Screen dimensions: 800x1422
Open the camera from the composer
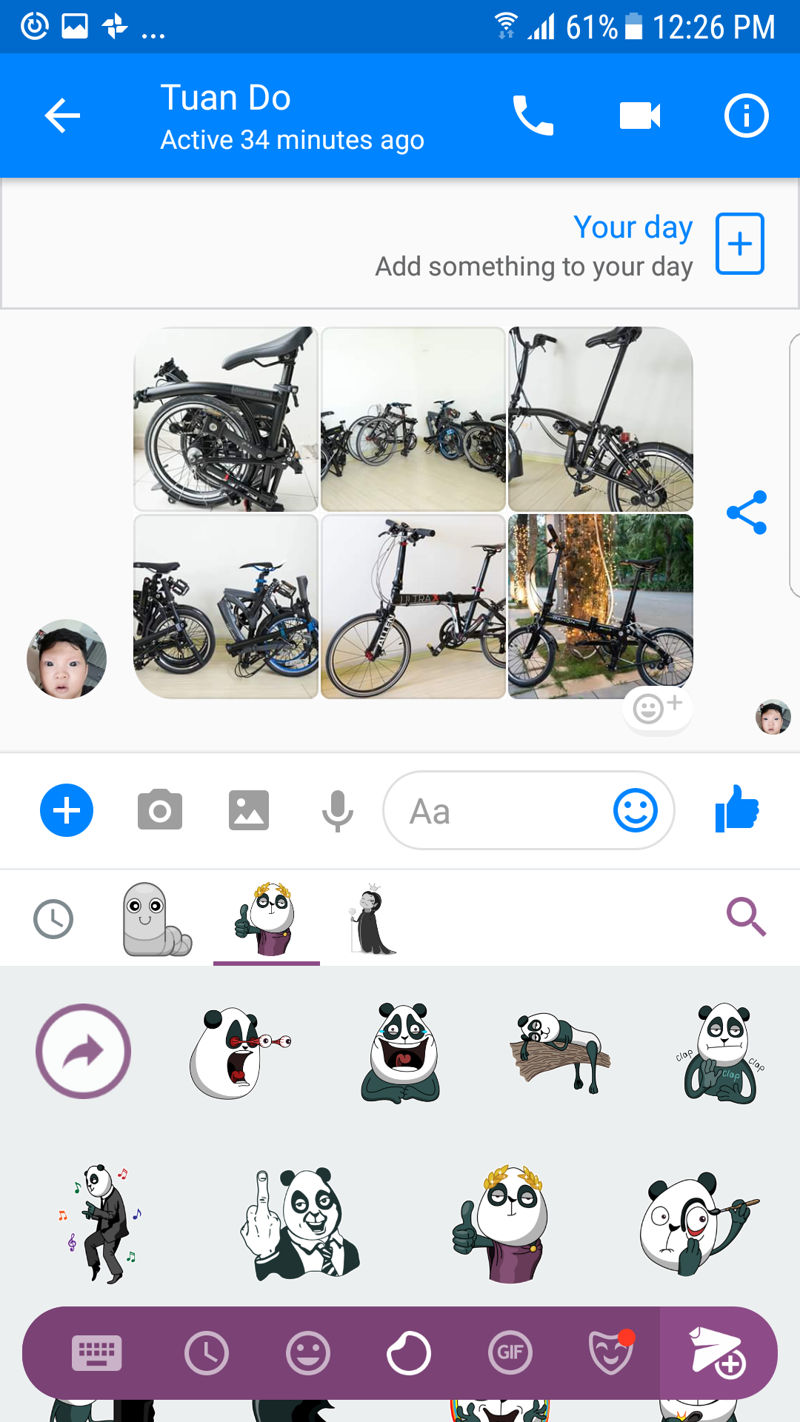point(160,810)
